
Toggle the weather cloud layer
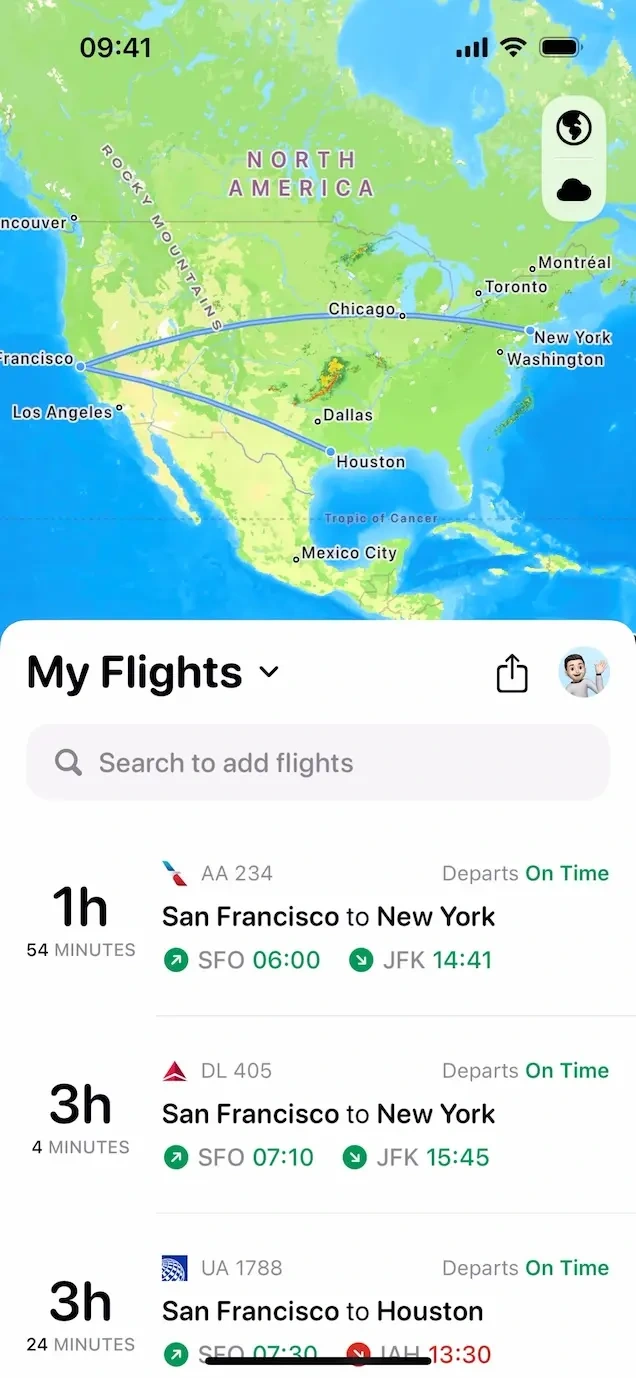click(x=574, y=189)
